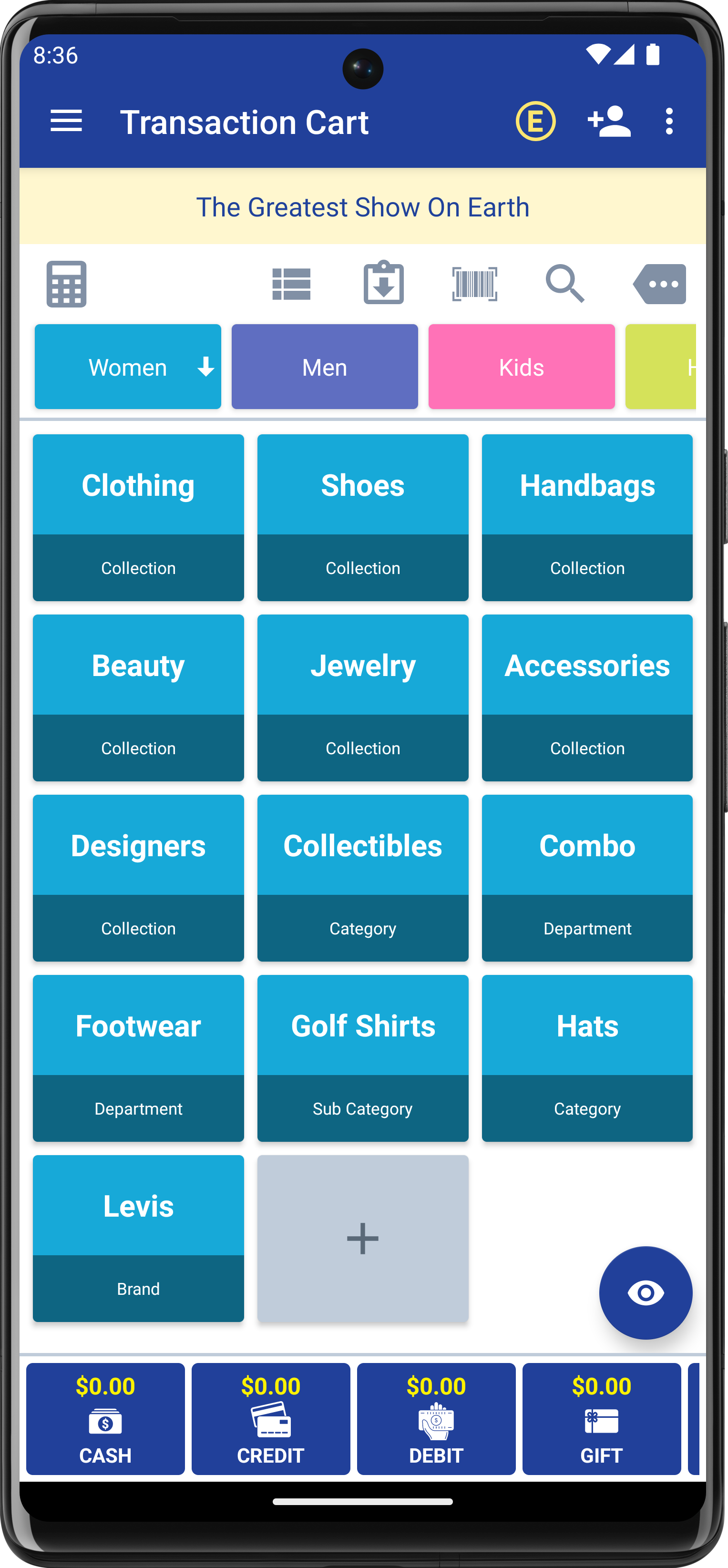Open the price tag discount tool
728x1568 pixels.
point(660,284)
